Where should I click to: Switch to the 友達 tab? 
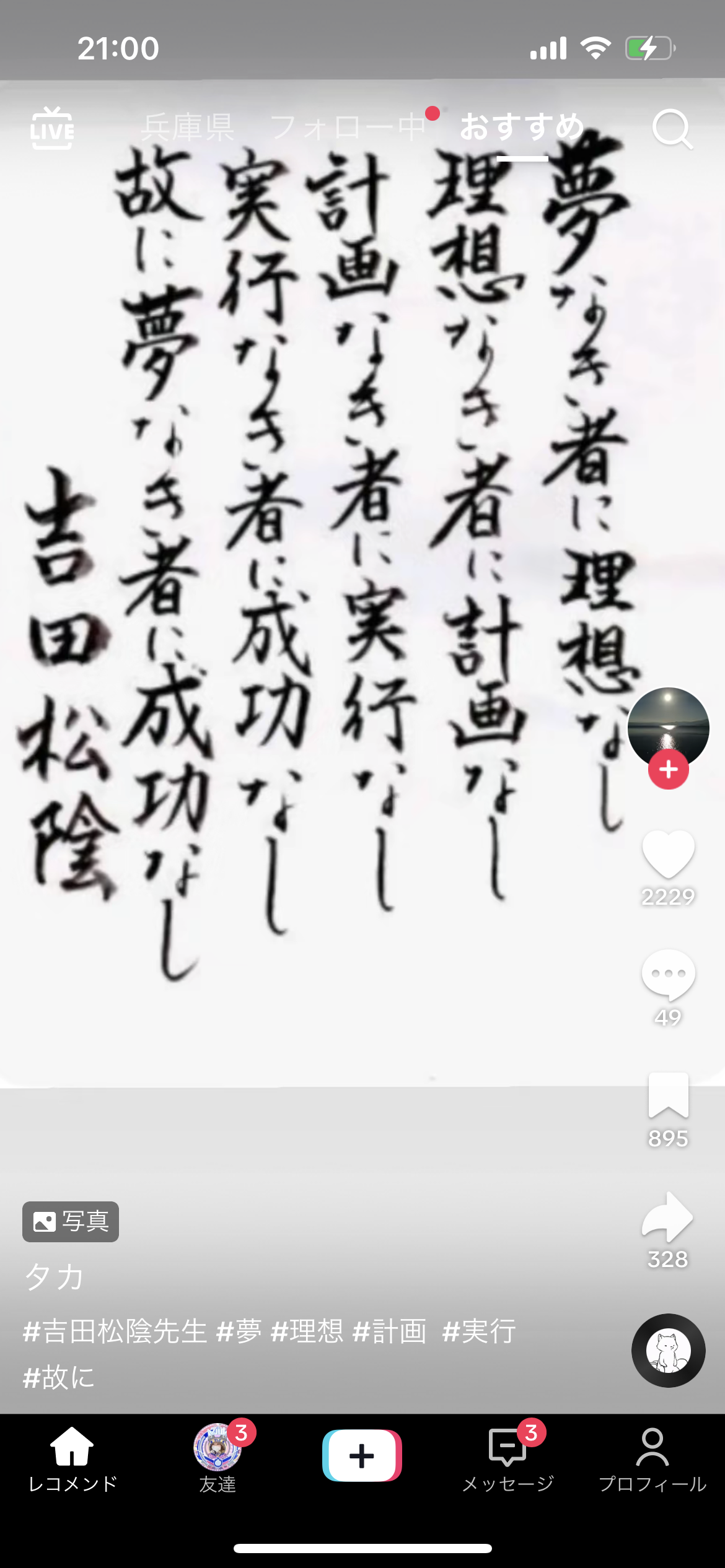[217, 1459]
